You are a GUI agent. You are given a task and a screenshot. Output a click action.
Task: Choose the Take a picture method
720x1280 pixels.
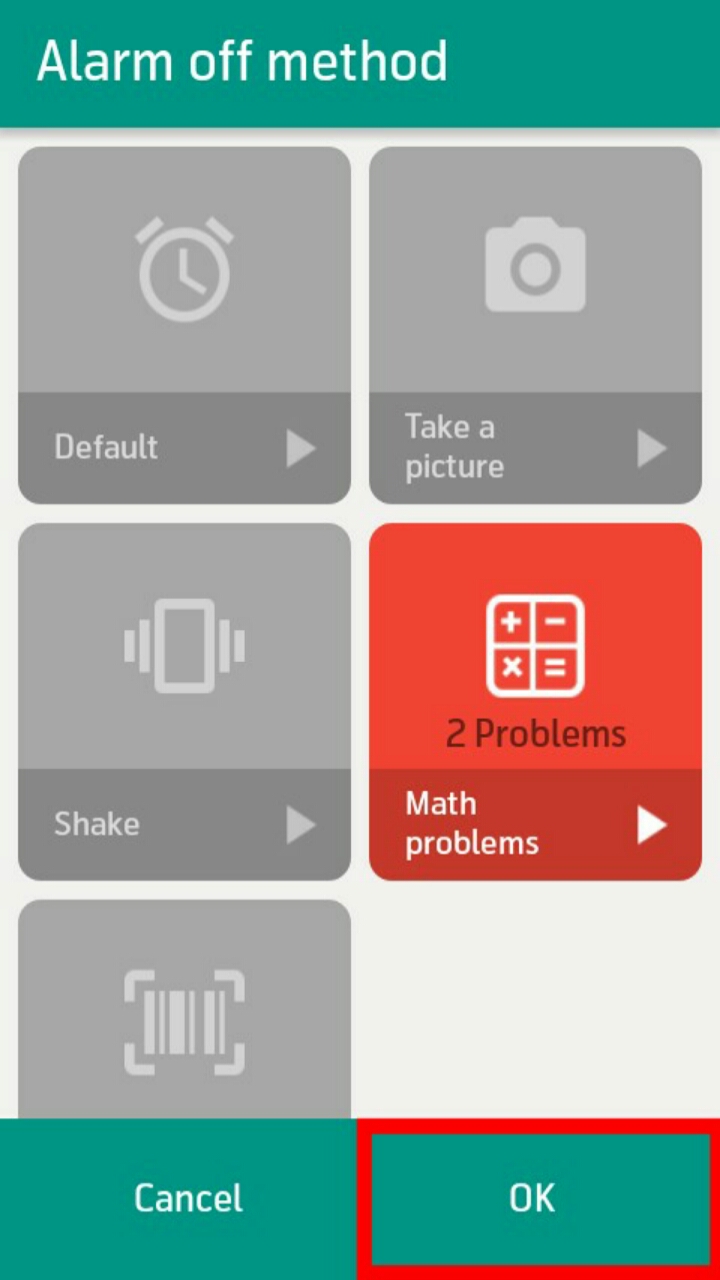click(535, 325)
